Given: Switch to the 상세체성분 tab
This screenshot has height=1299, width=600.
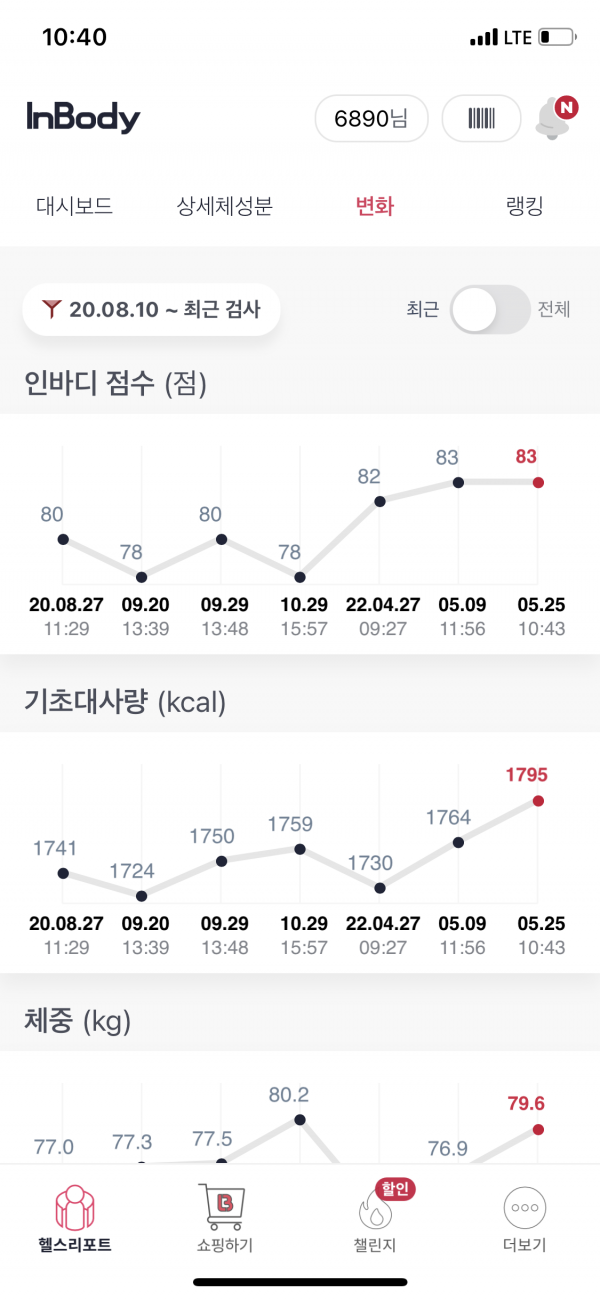Looking at the screenshot, I should coord(225,207).
